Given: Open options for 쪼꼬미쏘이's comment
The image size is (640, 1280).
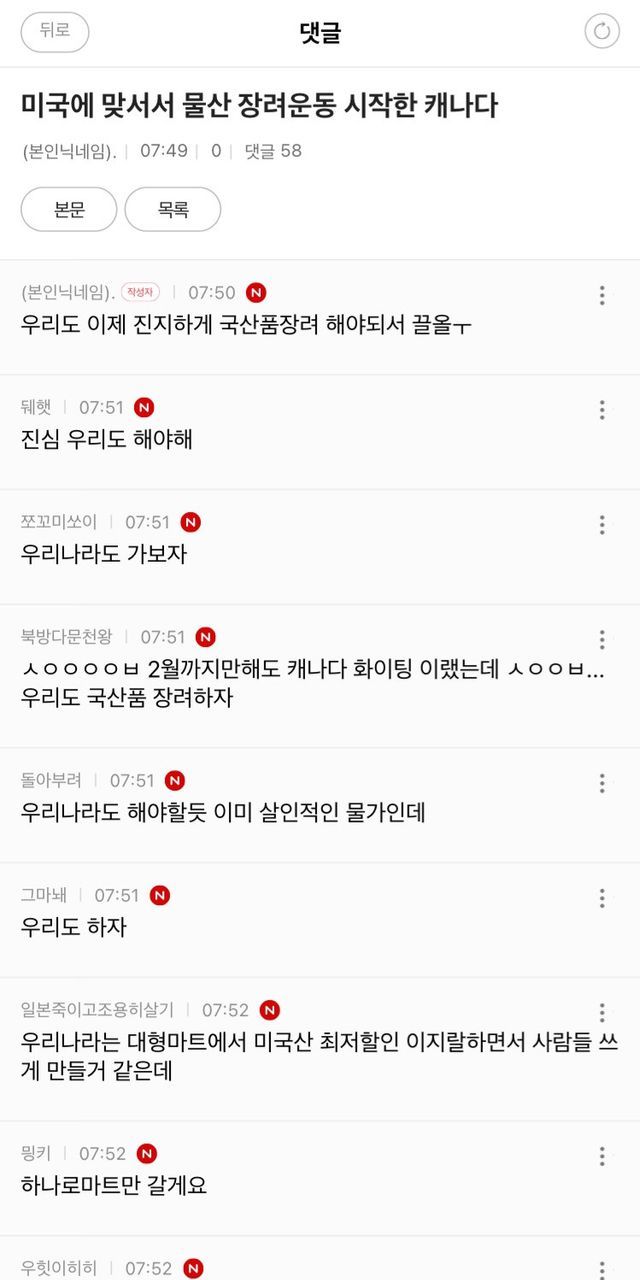Looking at the screenshot, I should [x=602, y=525].
